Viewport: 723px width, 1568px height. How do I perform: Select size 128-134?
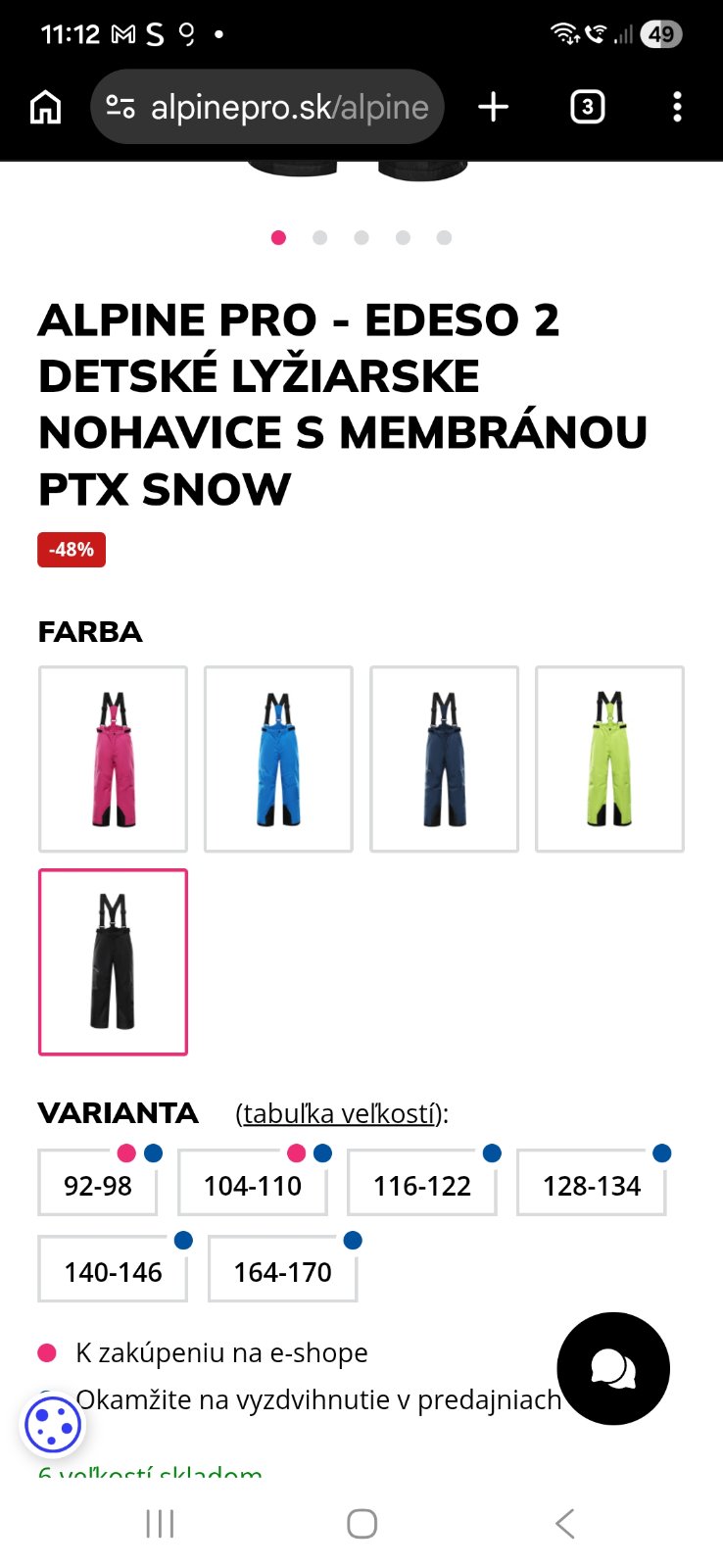pos(591,1185)
